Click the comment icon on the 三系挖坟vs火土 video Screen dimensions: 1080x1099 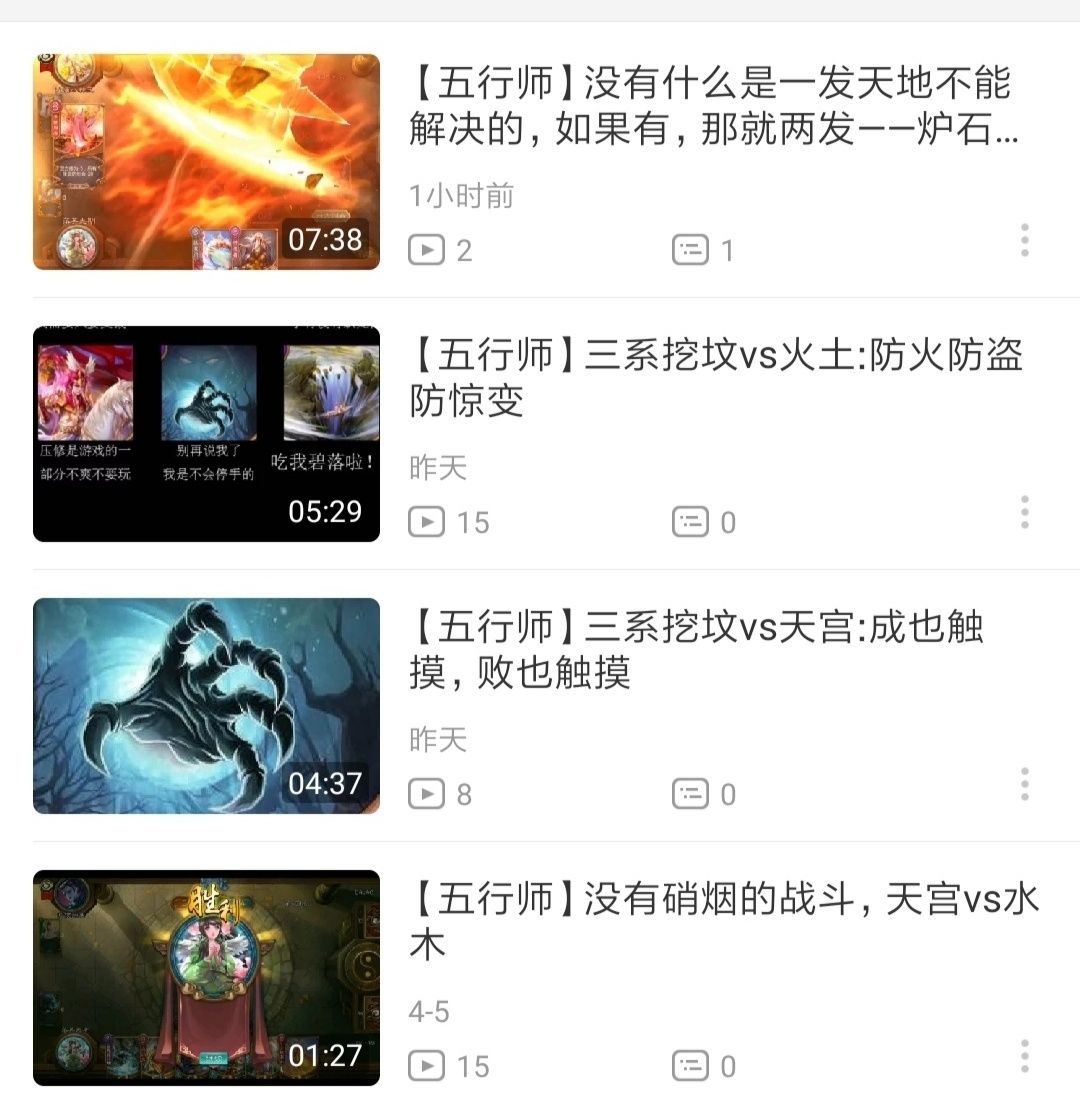coord(688,521)
